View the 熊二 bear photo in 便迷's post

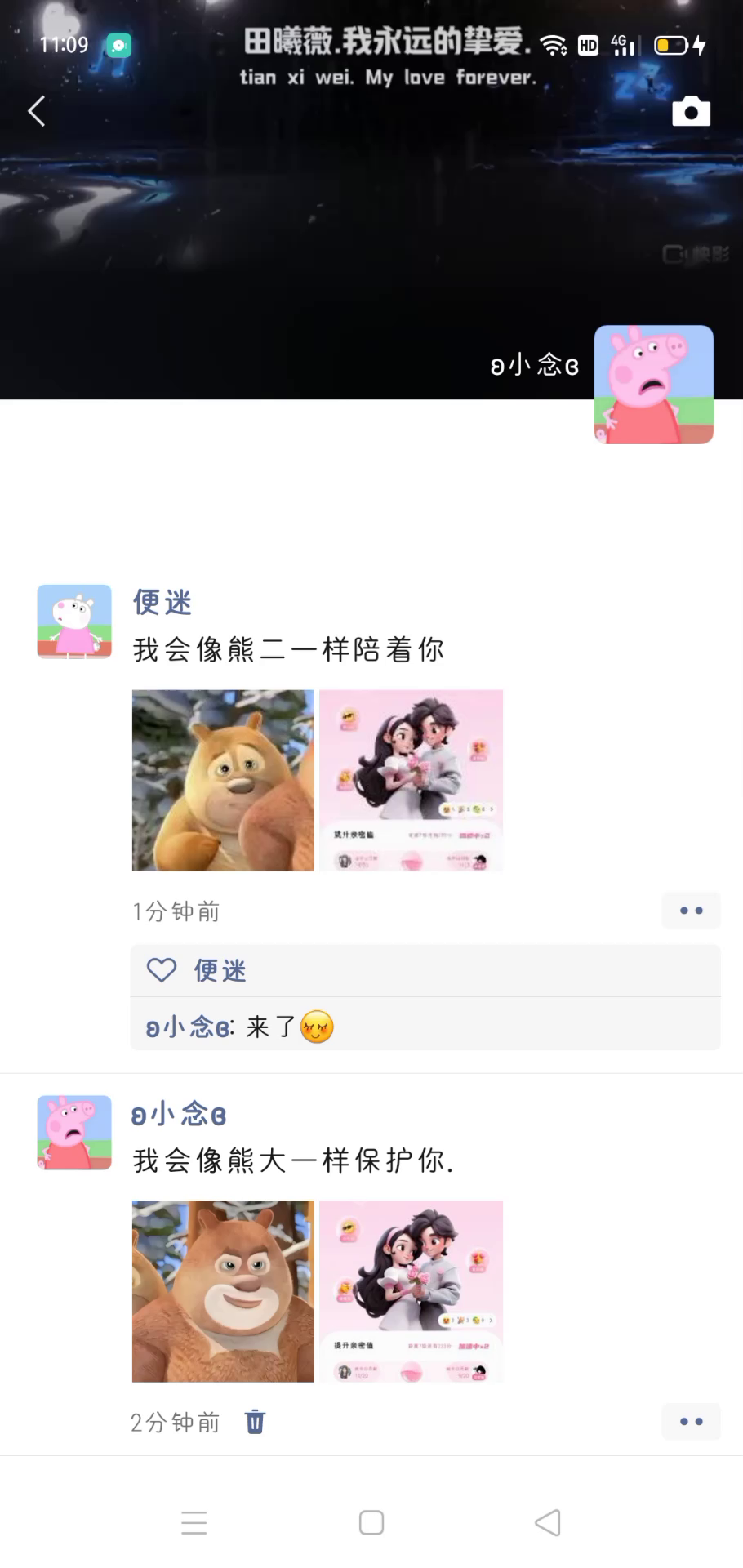tap(223, 781)
